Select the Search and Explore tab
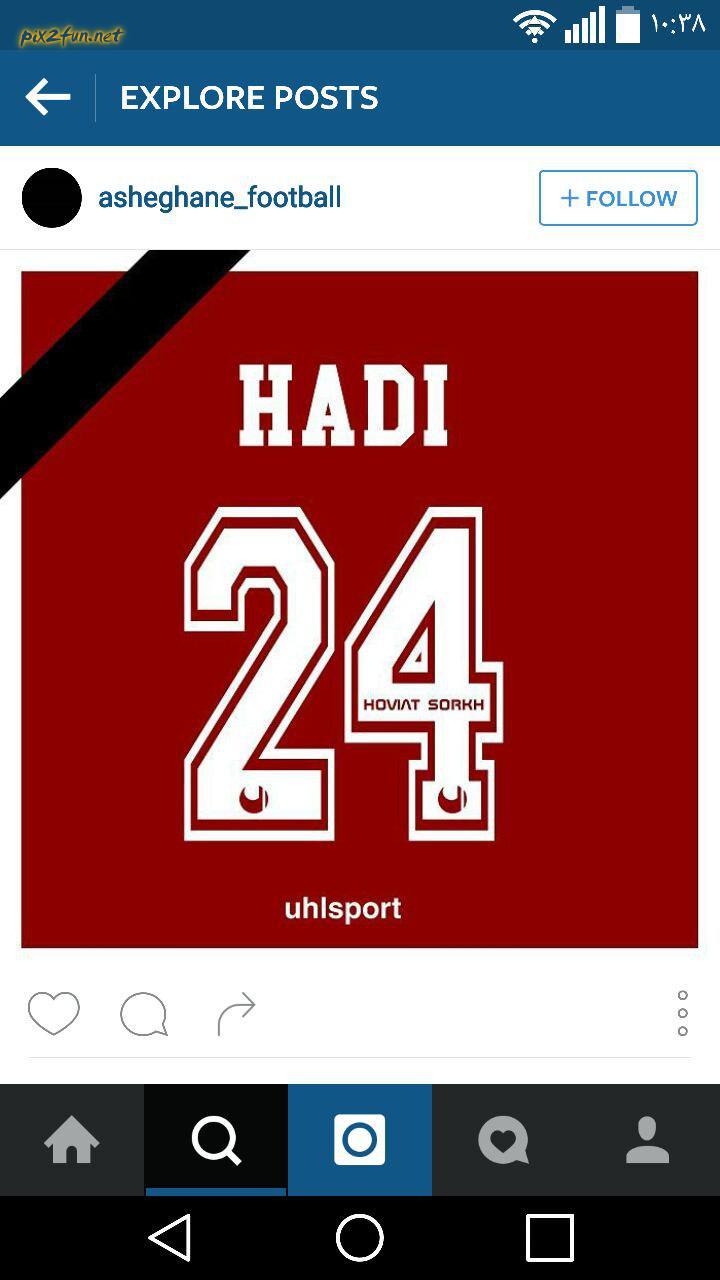The width and height of the screenshot is (720, 1280). [x=216, y=1140]
